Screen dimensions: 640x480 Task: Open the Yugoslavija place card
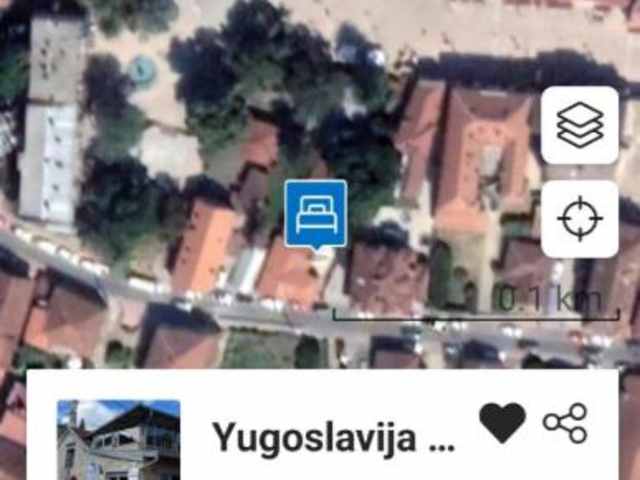[x=330, y=438]
